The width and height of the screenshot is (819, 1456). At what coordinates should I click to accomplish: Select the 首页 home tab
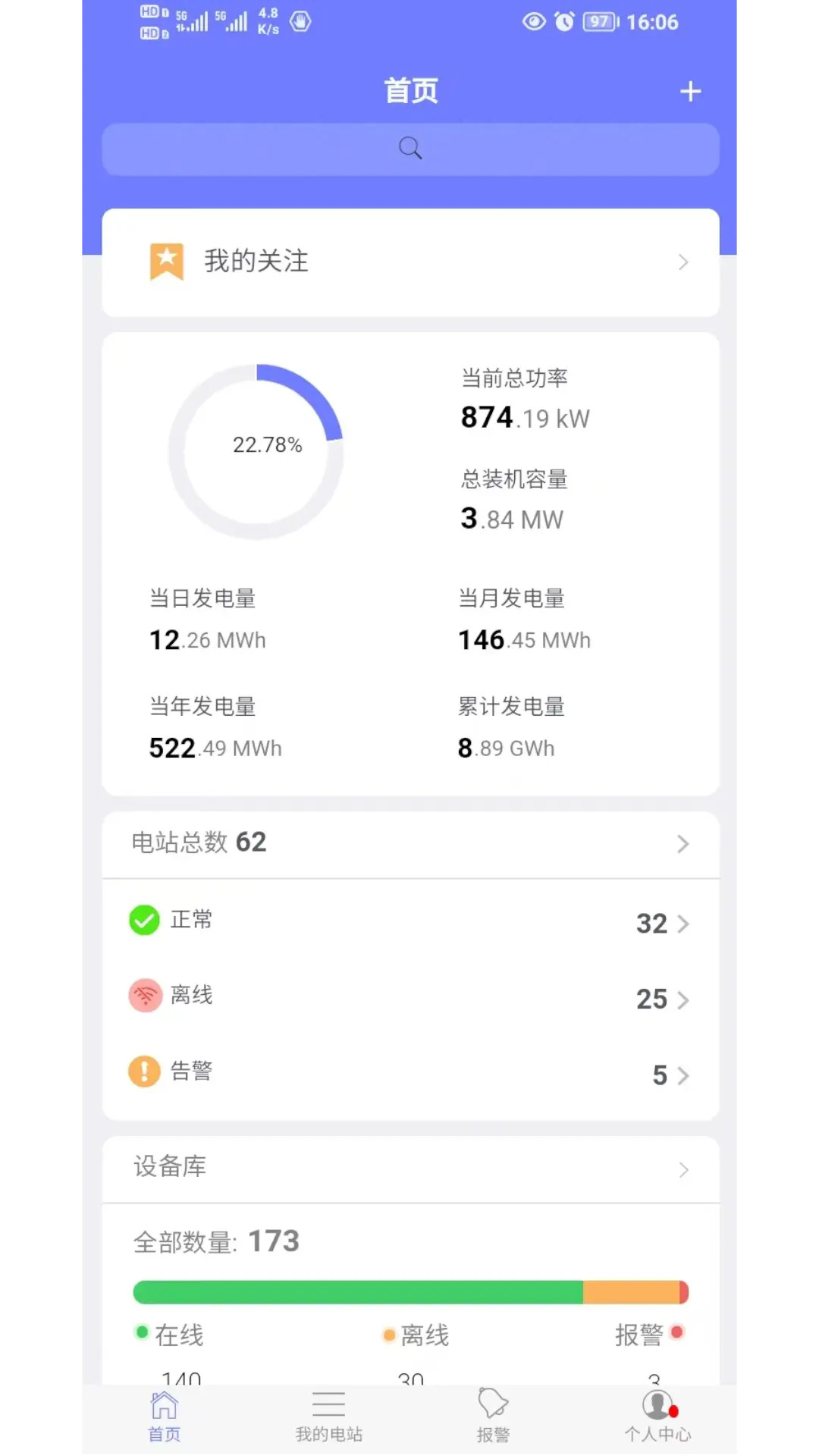(x=162, y=1414)
